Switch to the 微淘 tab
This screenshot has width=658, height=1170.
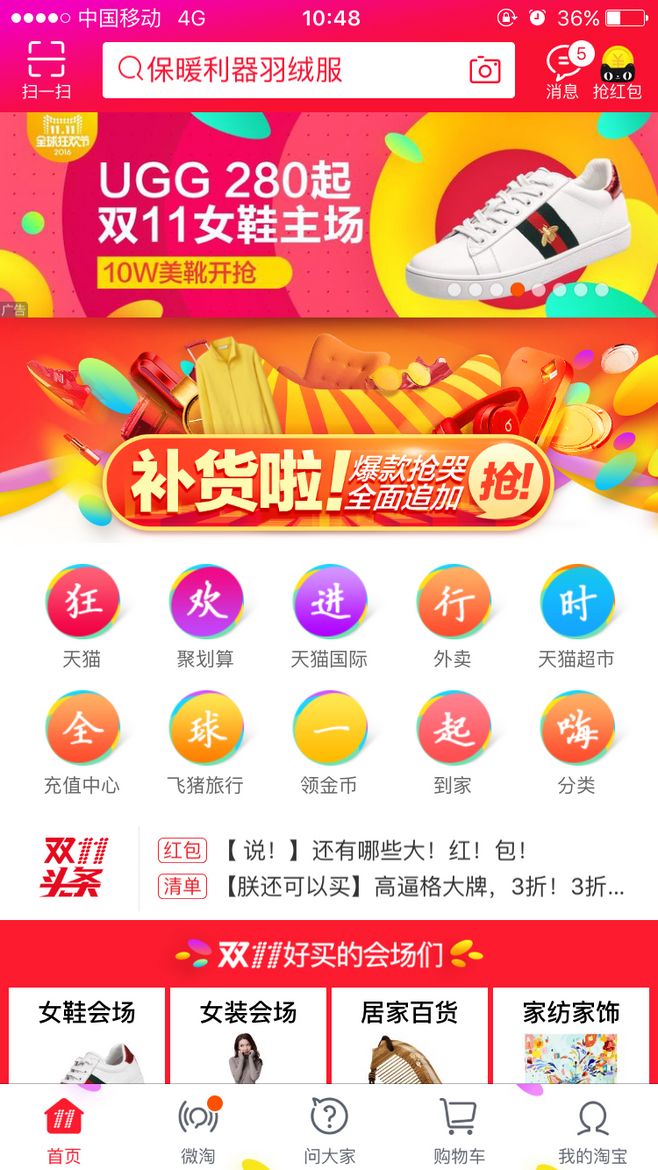tap(198, 1130)
